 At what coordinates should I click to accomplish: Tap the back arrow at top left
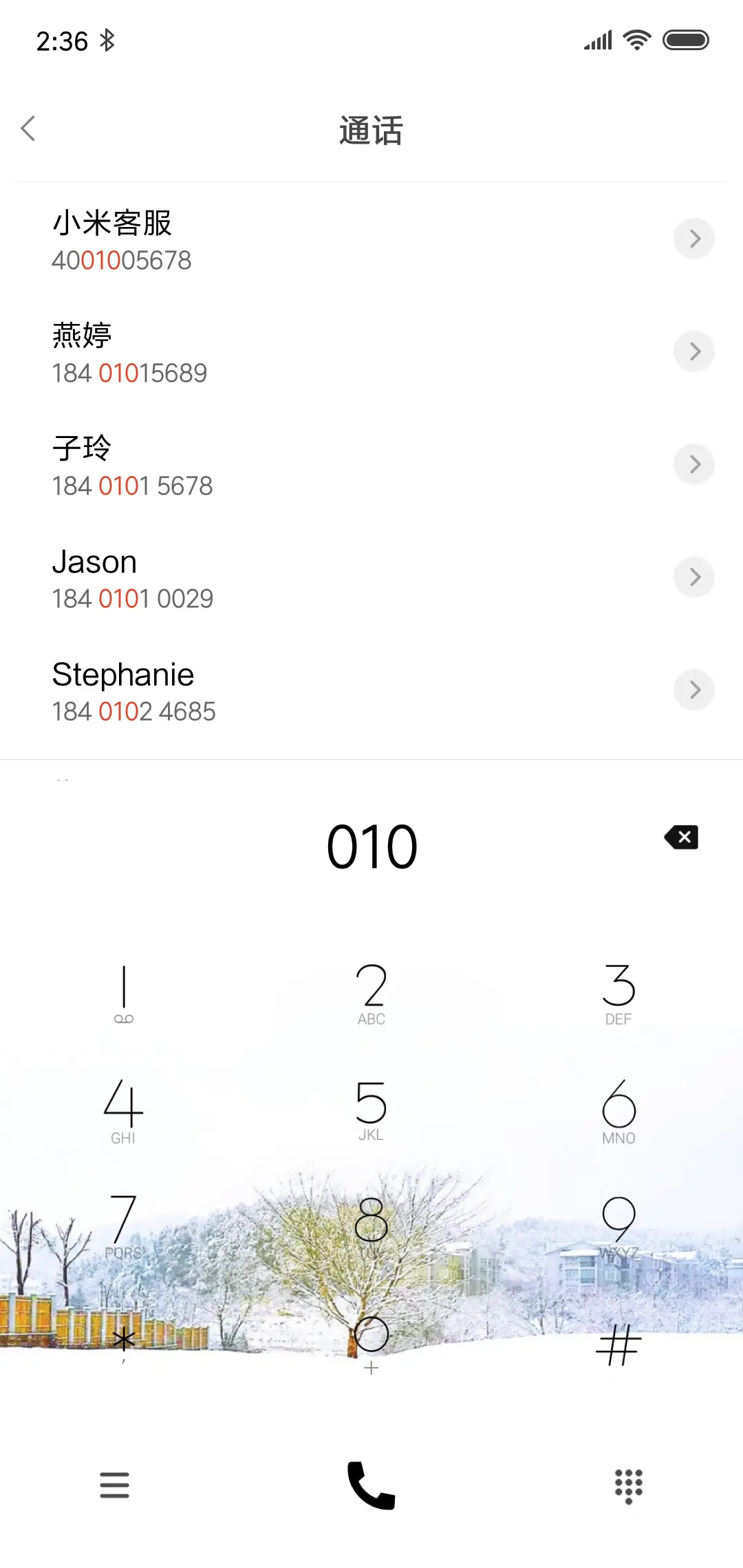click(x=29, y=129)
